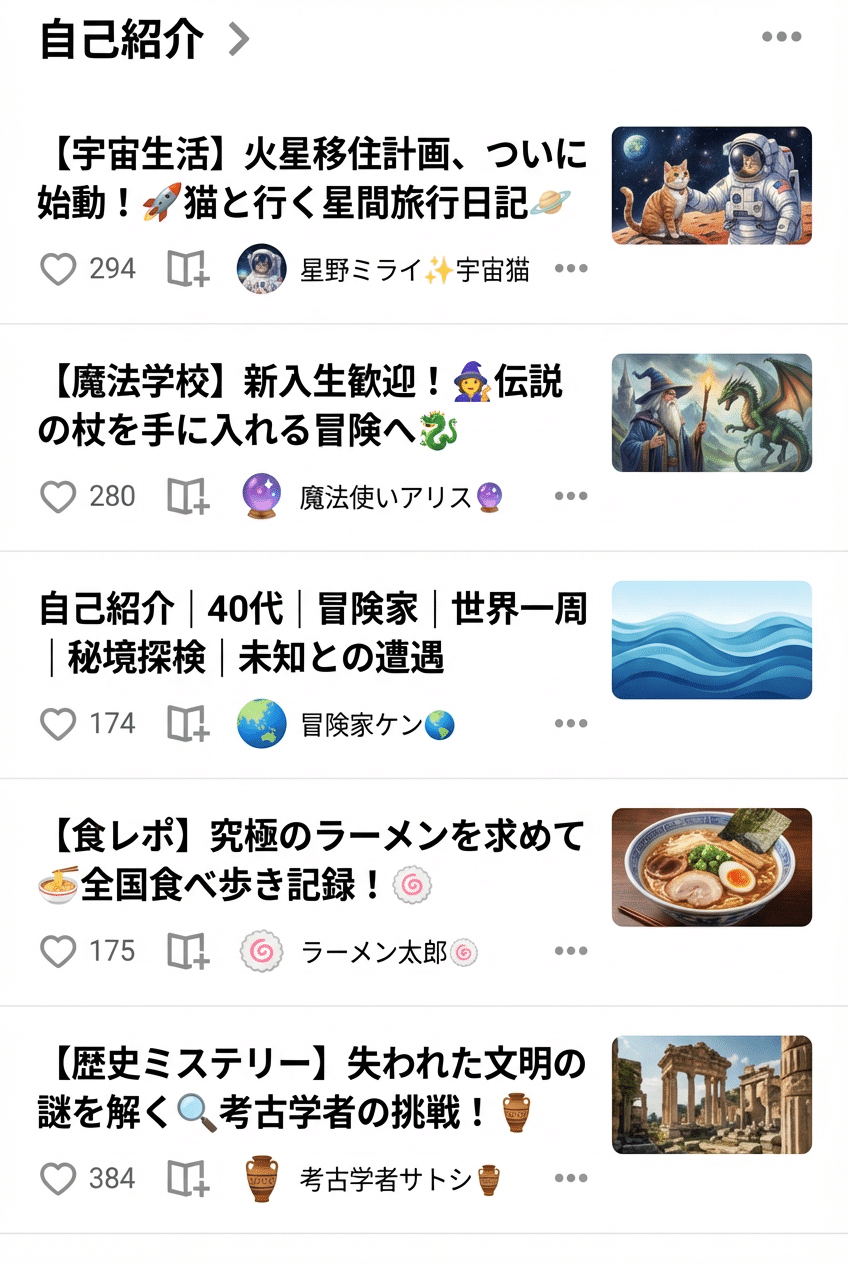Save the history mystery post to a magazine
This screenshot has height=1264, width=848.
(x=186, y=1178)
